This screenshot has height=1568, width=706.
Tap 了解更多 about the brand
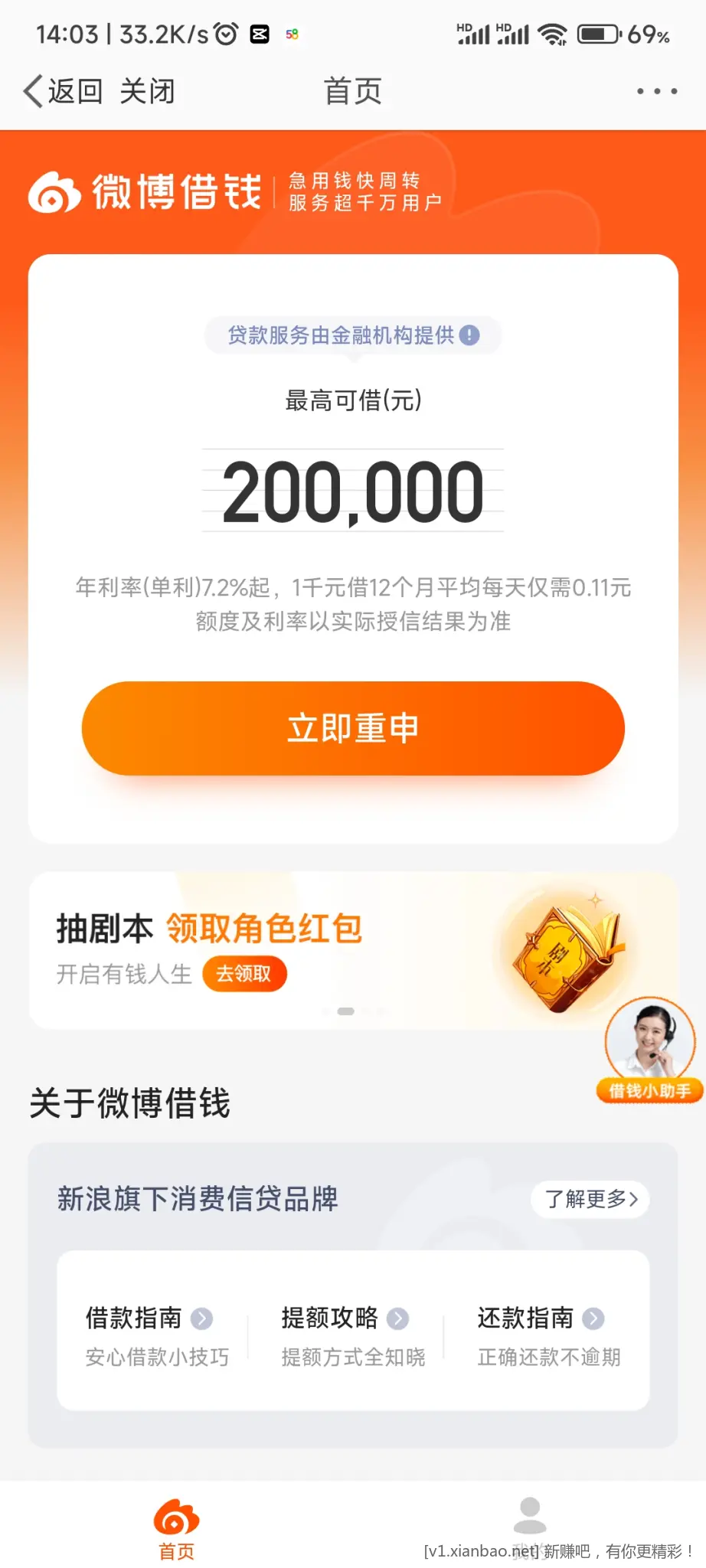pyautogui.click(x=590, y=1199)
